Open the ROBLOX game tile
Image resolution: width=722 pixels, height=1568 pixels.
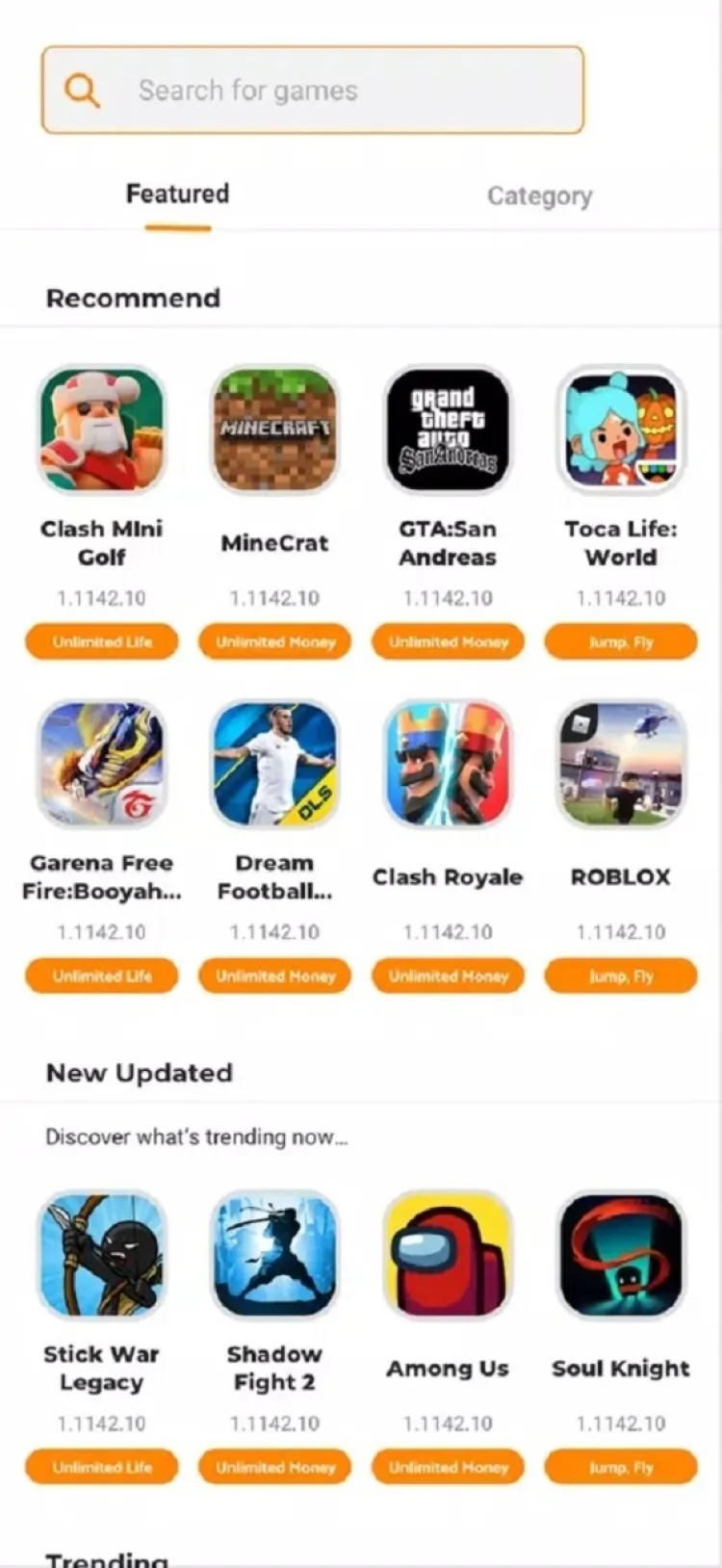point(621,765)
